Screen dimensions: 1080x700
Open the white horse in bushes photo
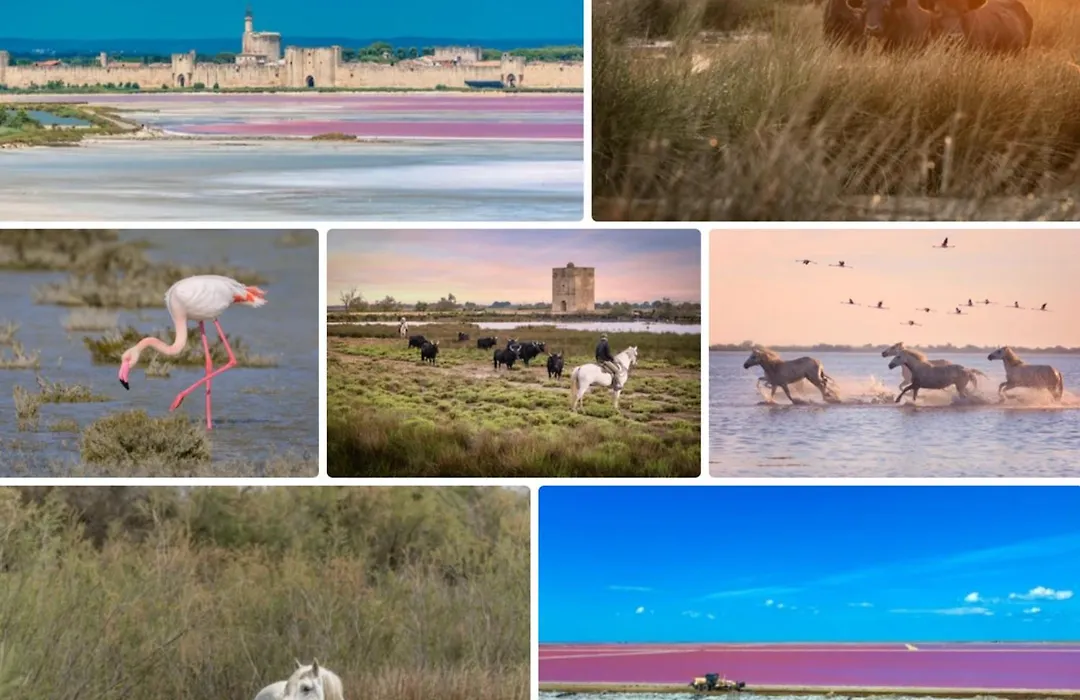tap(265, 592)
